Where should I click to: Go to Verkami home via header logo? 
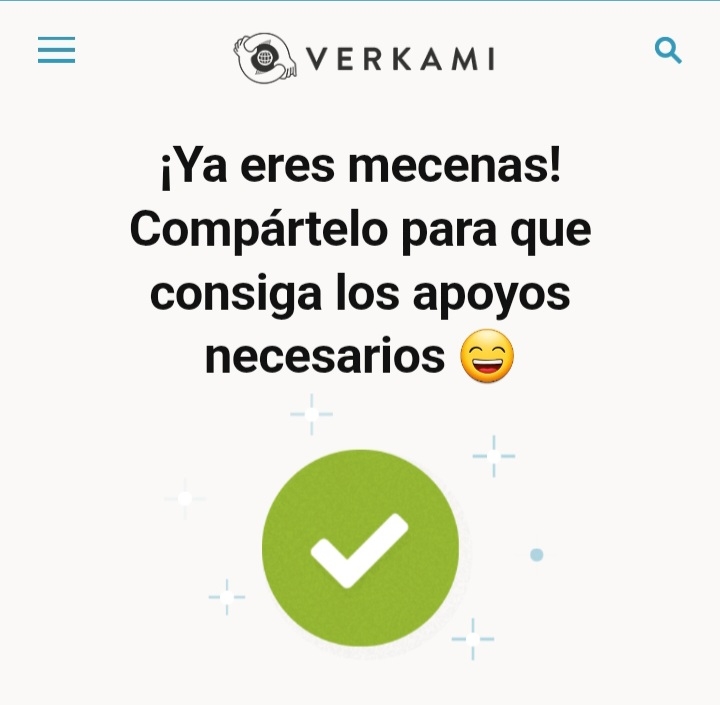pyautogui.click(x=365, y=58)
